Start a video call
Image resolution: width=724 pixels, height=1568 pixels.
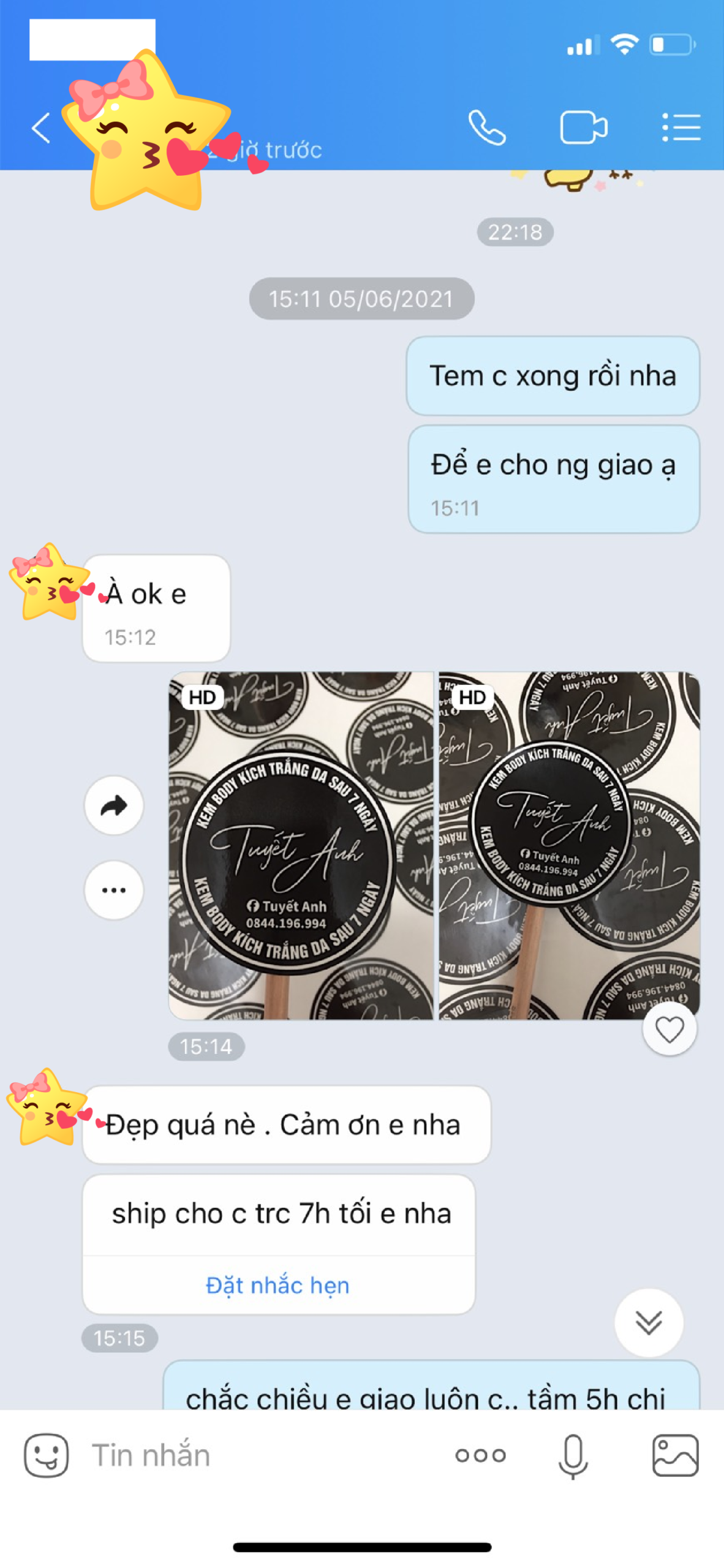tap(583, 127)
